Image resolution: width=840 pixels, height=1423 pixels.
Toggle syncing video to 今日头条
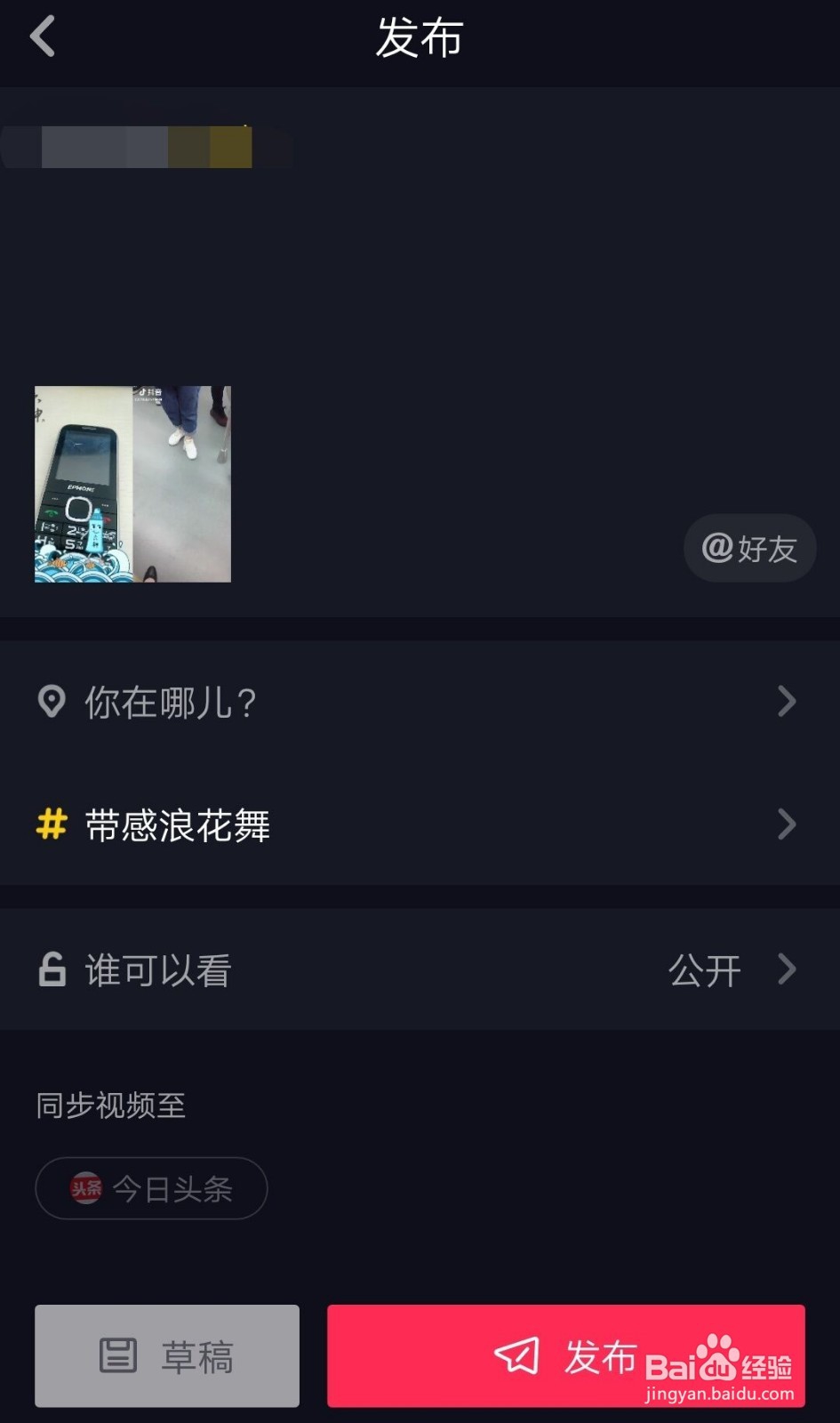[151, 1188]
